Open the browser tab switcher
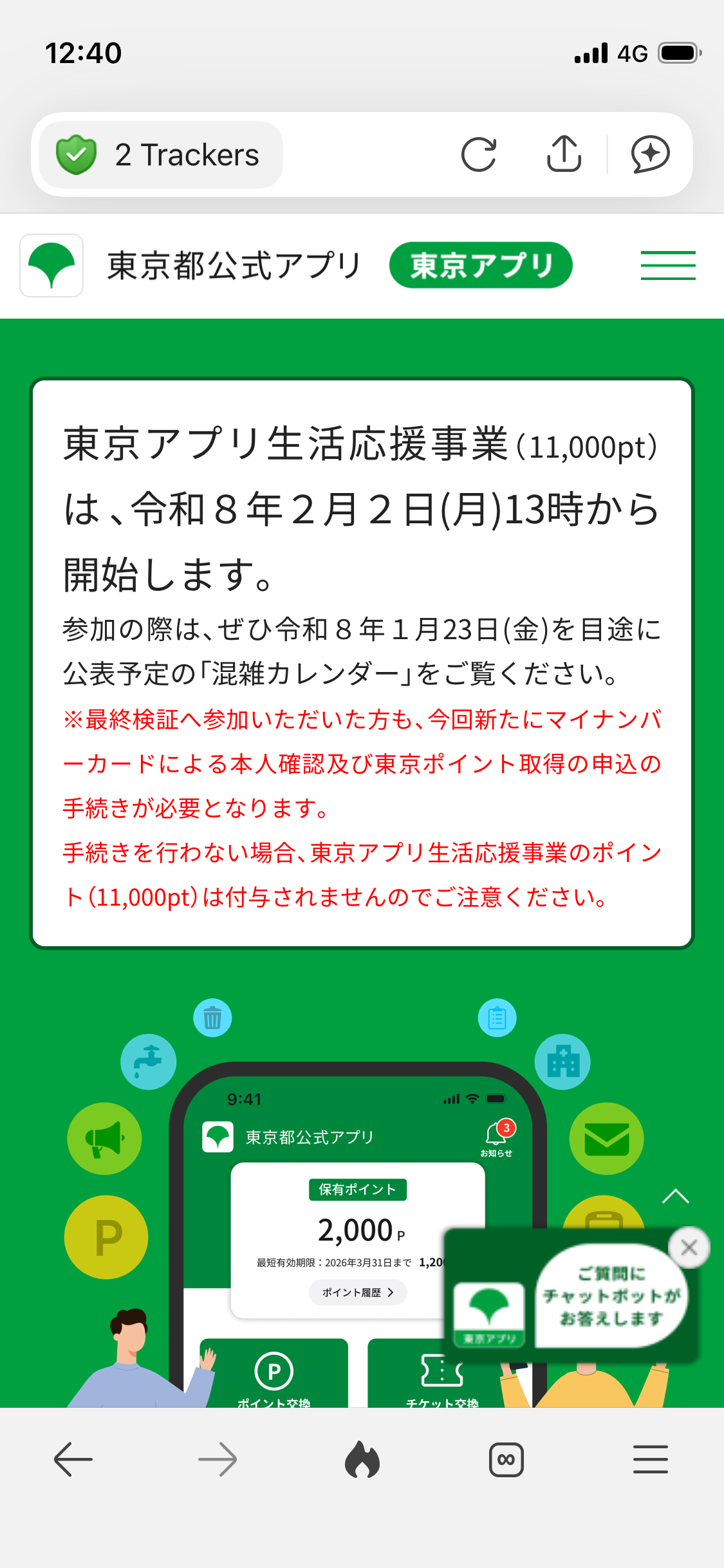This screenshot has width=724, height=1568. (506, 1459)
